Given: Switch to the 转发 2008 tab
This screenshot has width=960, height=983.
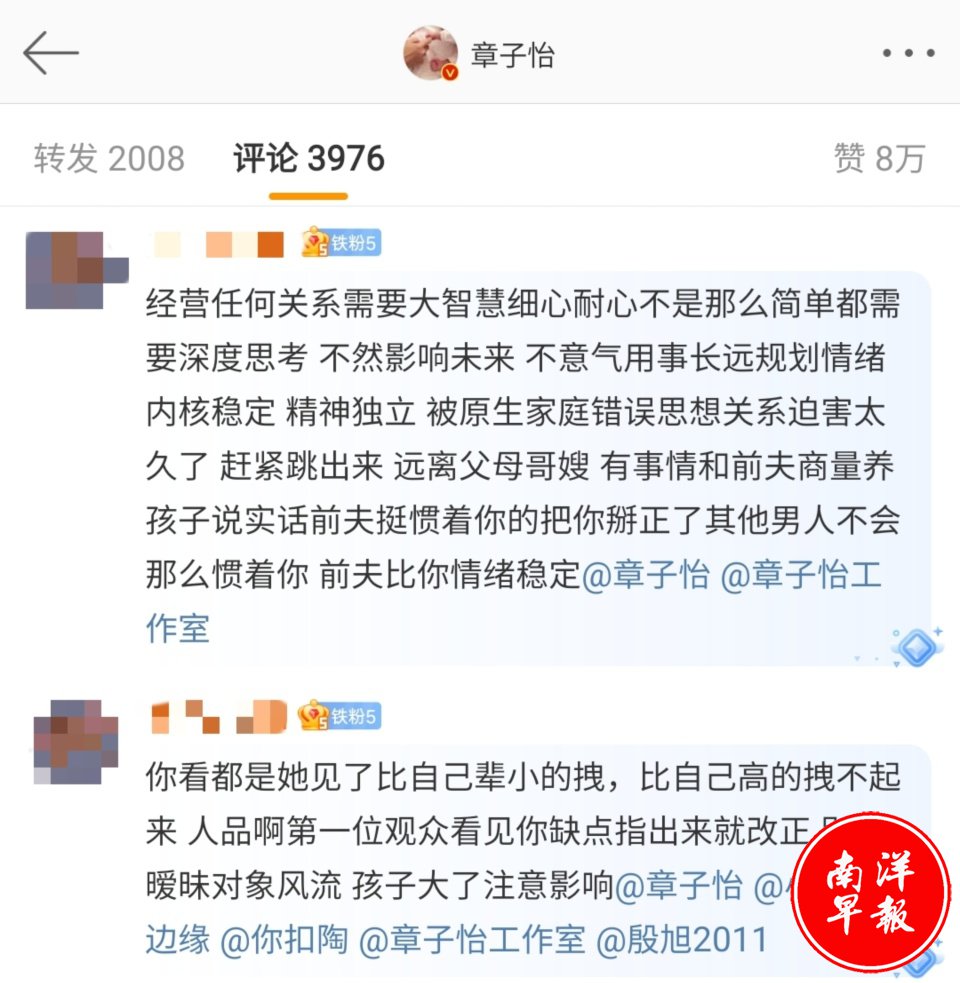Looking at the screenshot, I should [109, 159].
